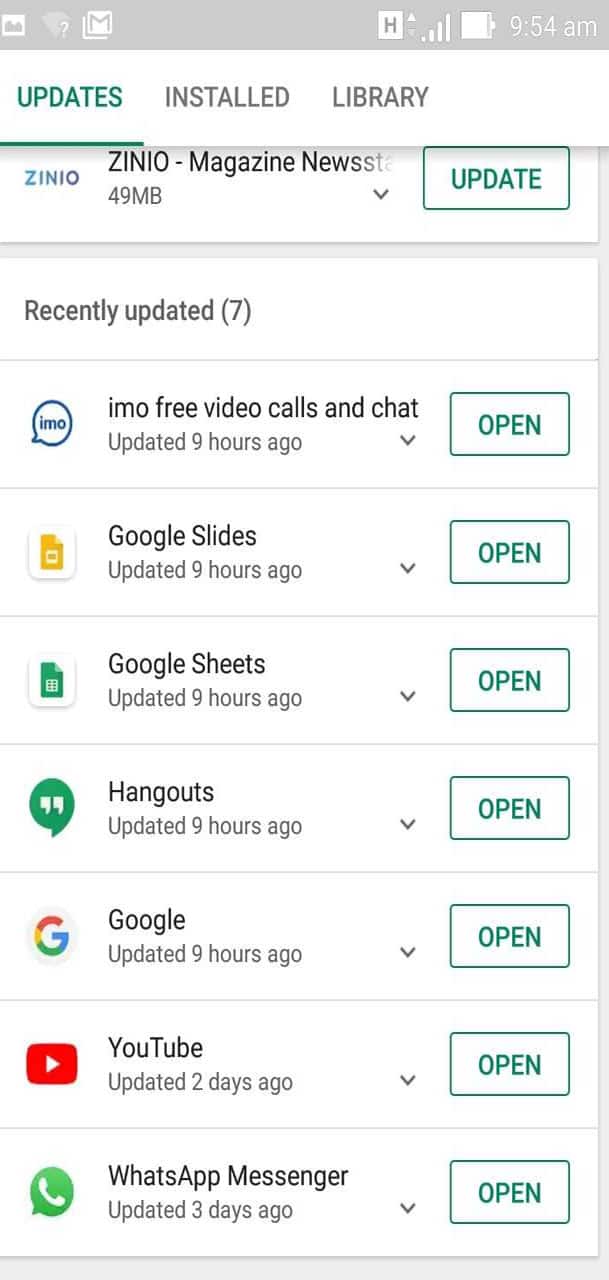This screenshot has height=1280, width=609.
Task: Switch to the Library tab
Action: click(380, 97)
